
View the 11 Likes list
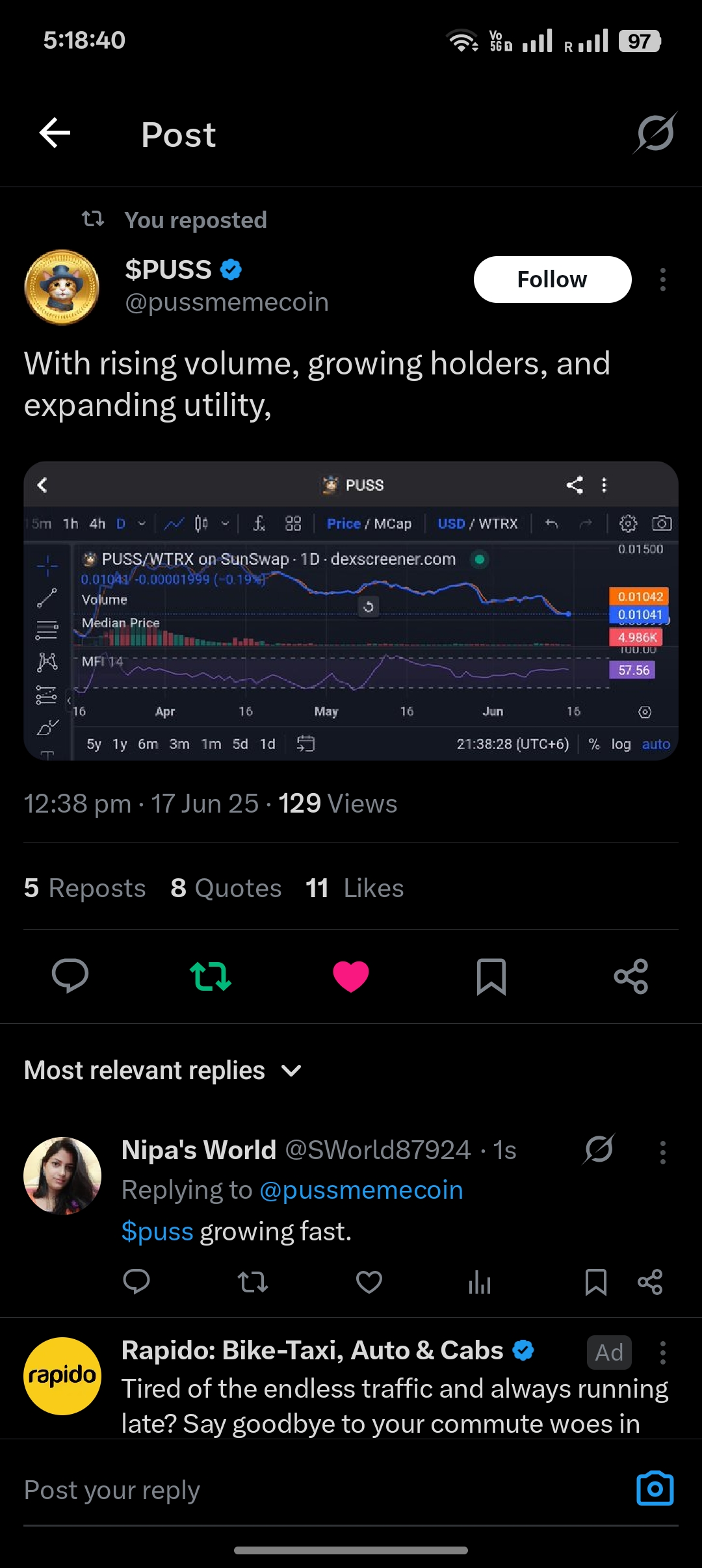pyautogui.click(x=355, y=888)
